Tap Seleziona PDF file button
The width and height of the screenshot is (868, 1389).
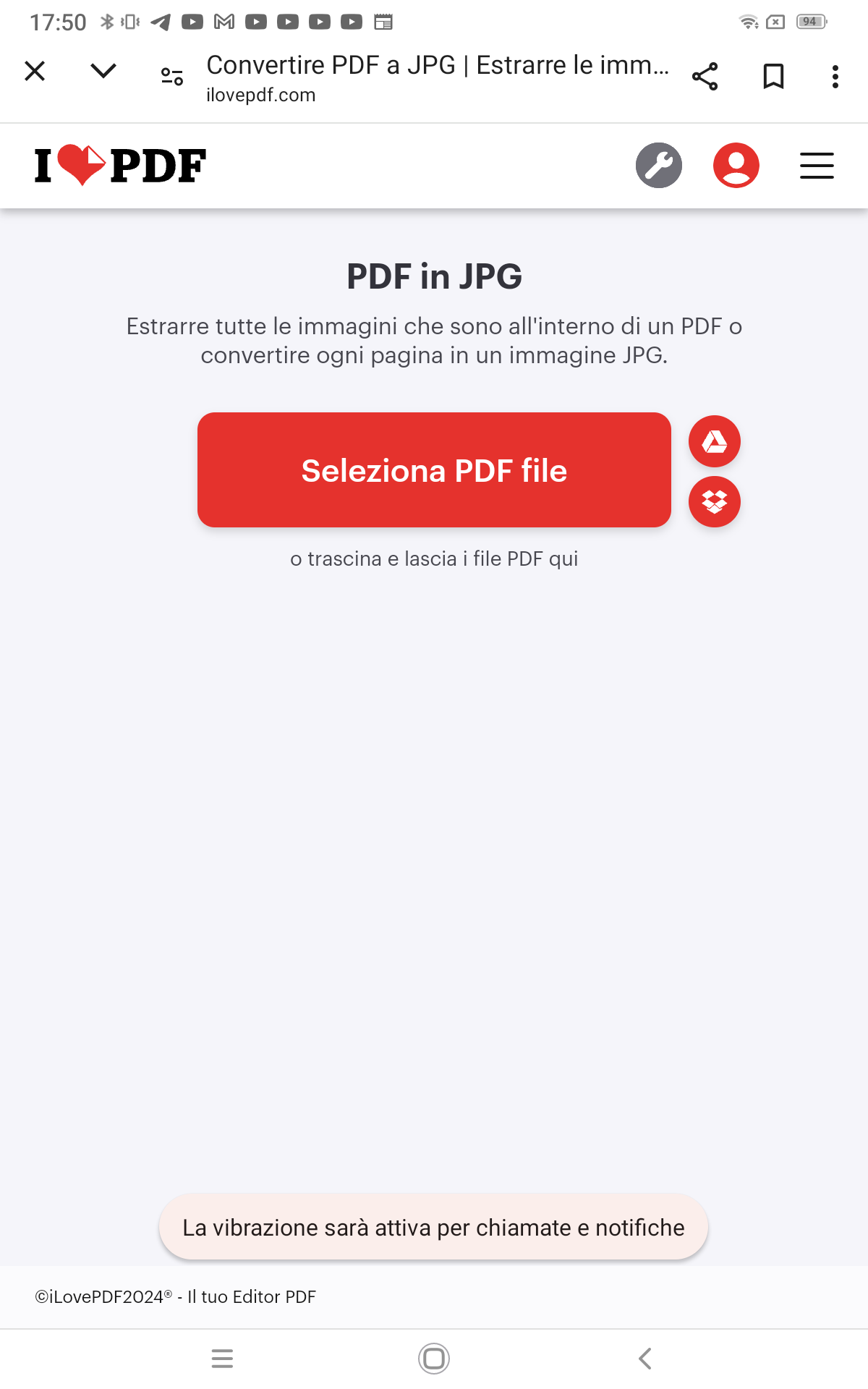pos(434,470)
